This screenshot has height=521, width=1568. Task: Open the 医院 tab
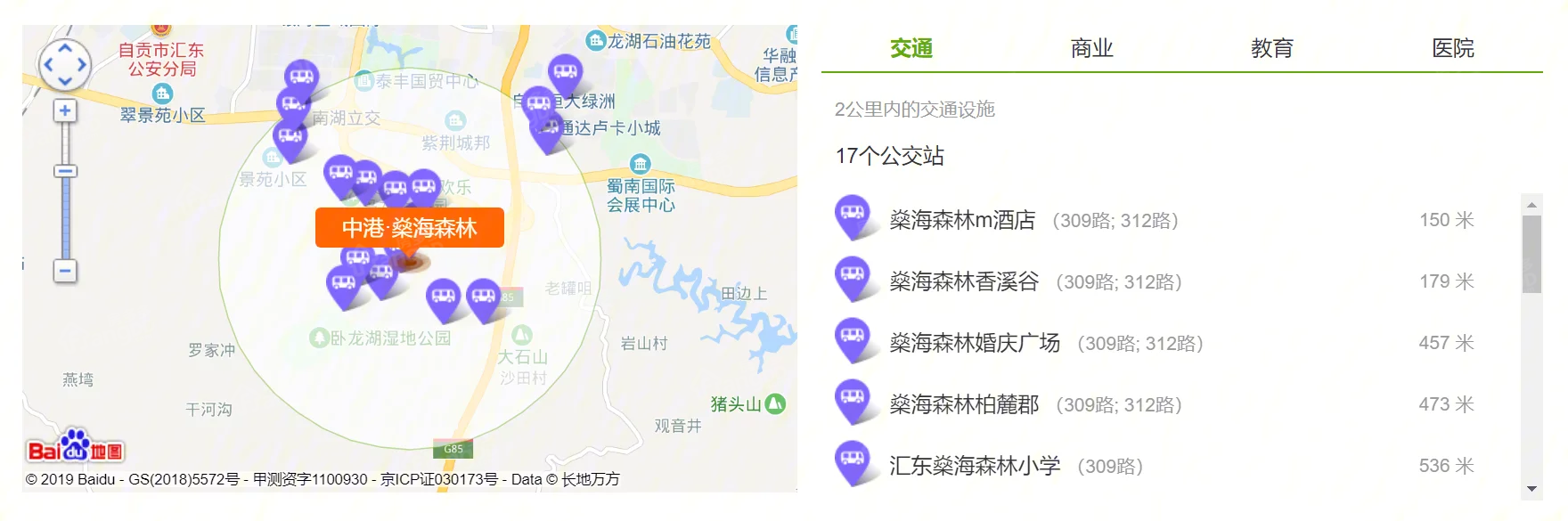pyautogui.click(x=1452, y=48)
